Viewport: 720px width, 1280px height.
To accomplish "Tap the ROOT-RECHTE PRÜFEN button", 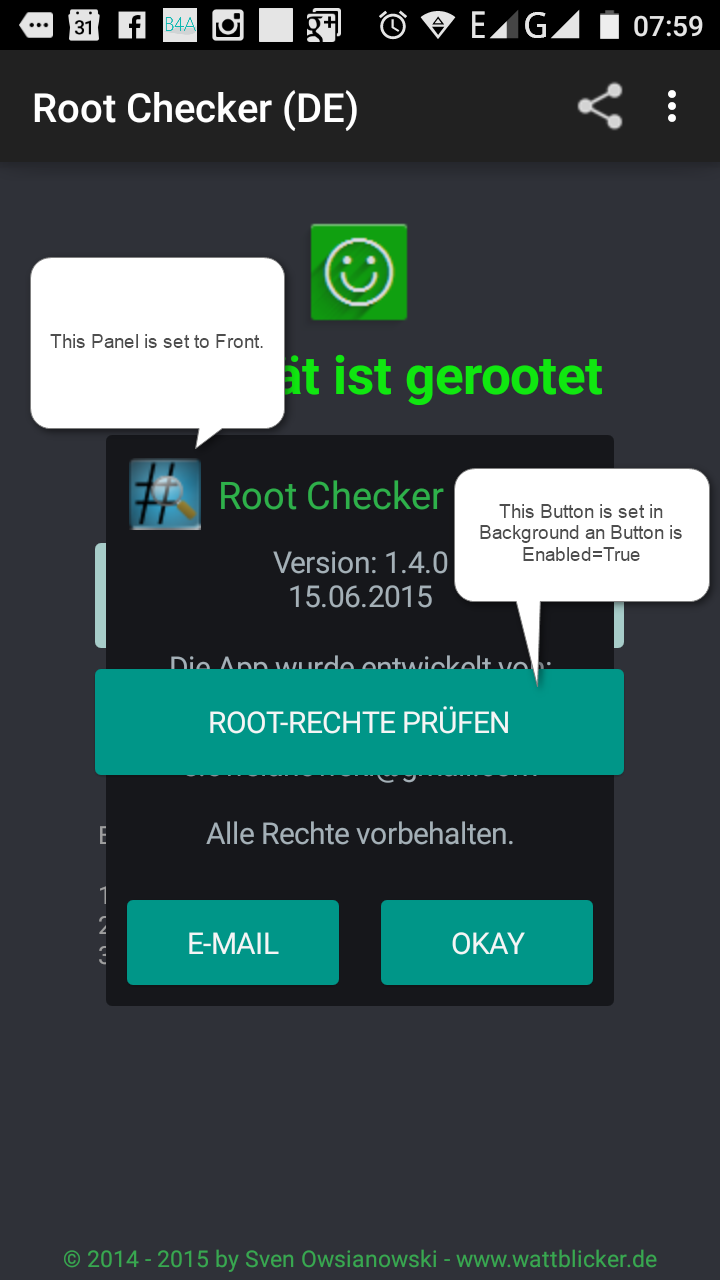I will tap(359, 722).
